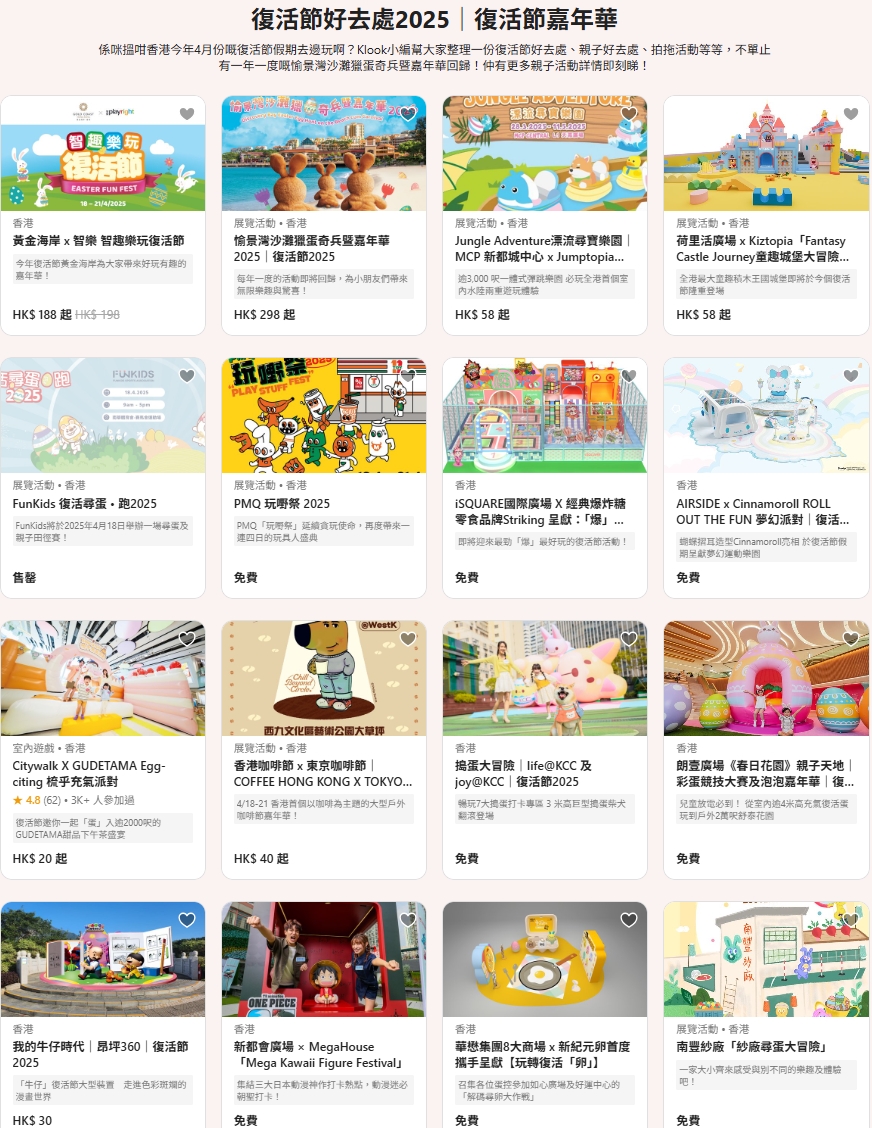Like the 我的牛仔時代 昂坪360 activity
This screenshot has width=872, height=1128.
[187, 919]
